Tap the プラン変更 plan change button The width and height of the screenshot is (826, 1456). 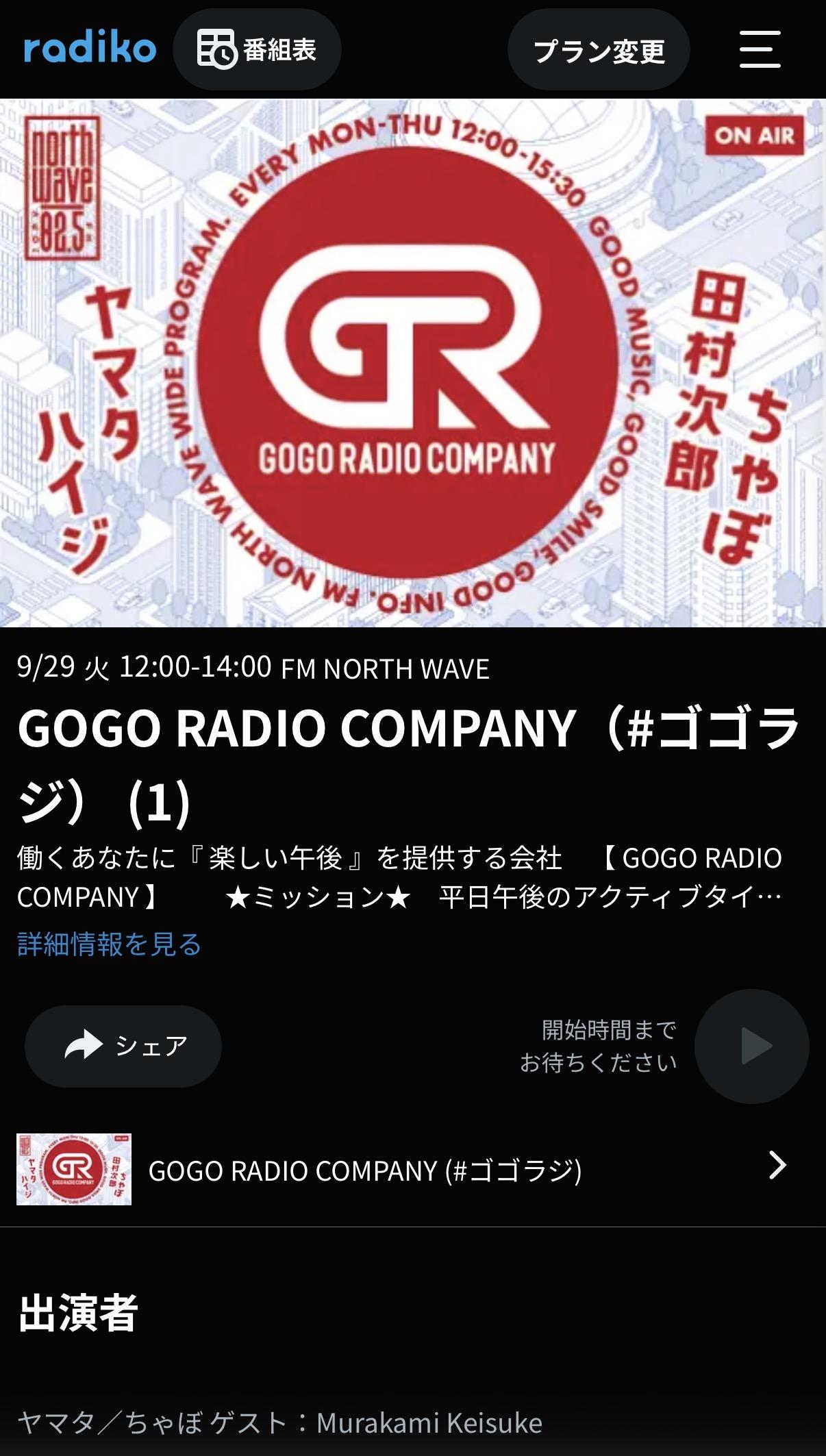[x=599, y=49]
